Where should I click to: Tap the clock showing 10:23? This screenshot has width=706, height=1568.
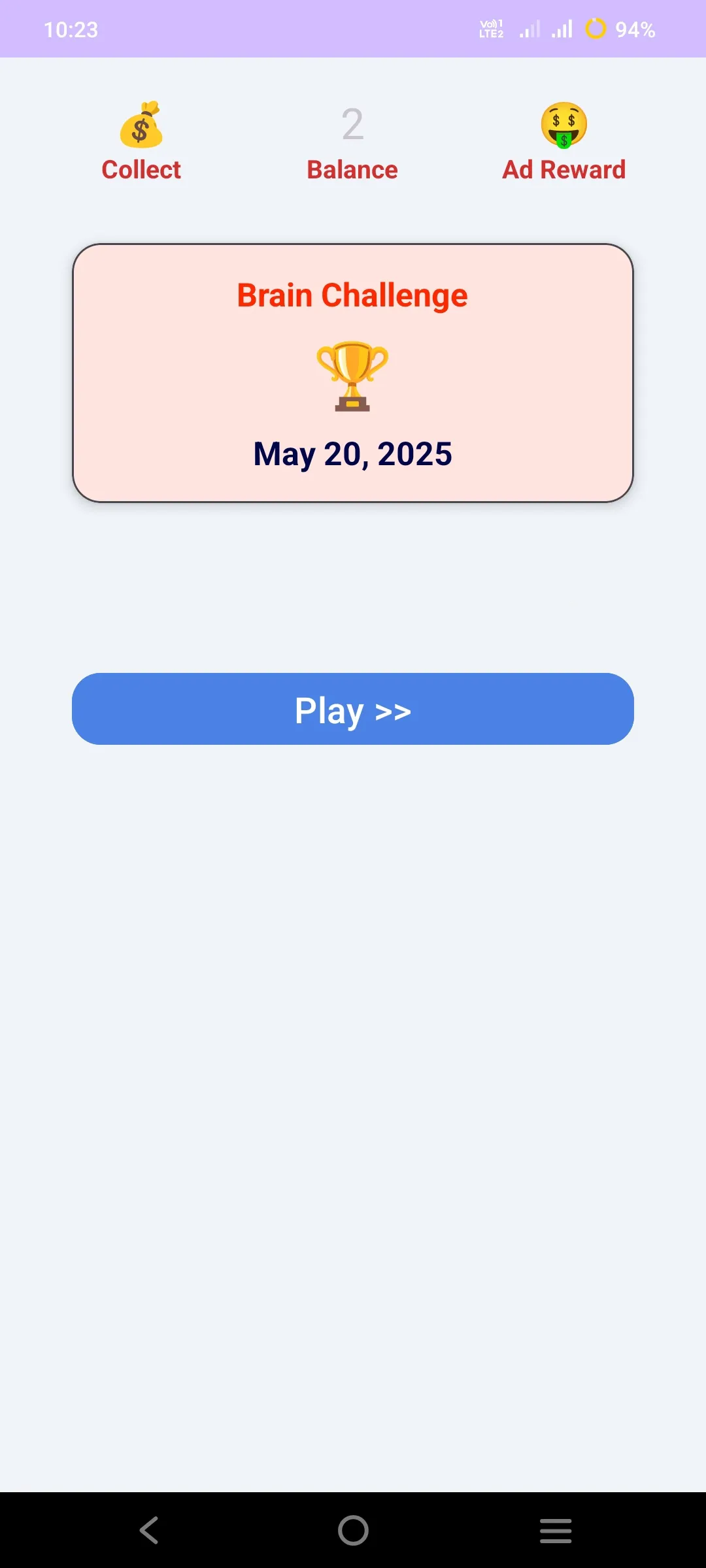(x=71, y=29)
